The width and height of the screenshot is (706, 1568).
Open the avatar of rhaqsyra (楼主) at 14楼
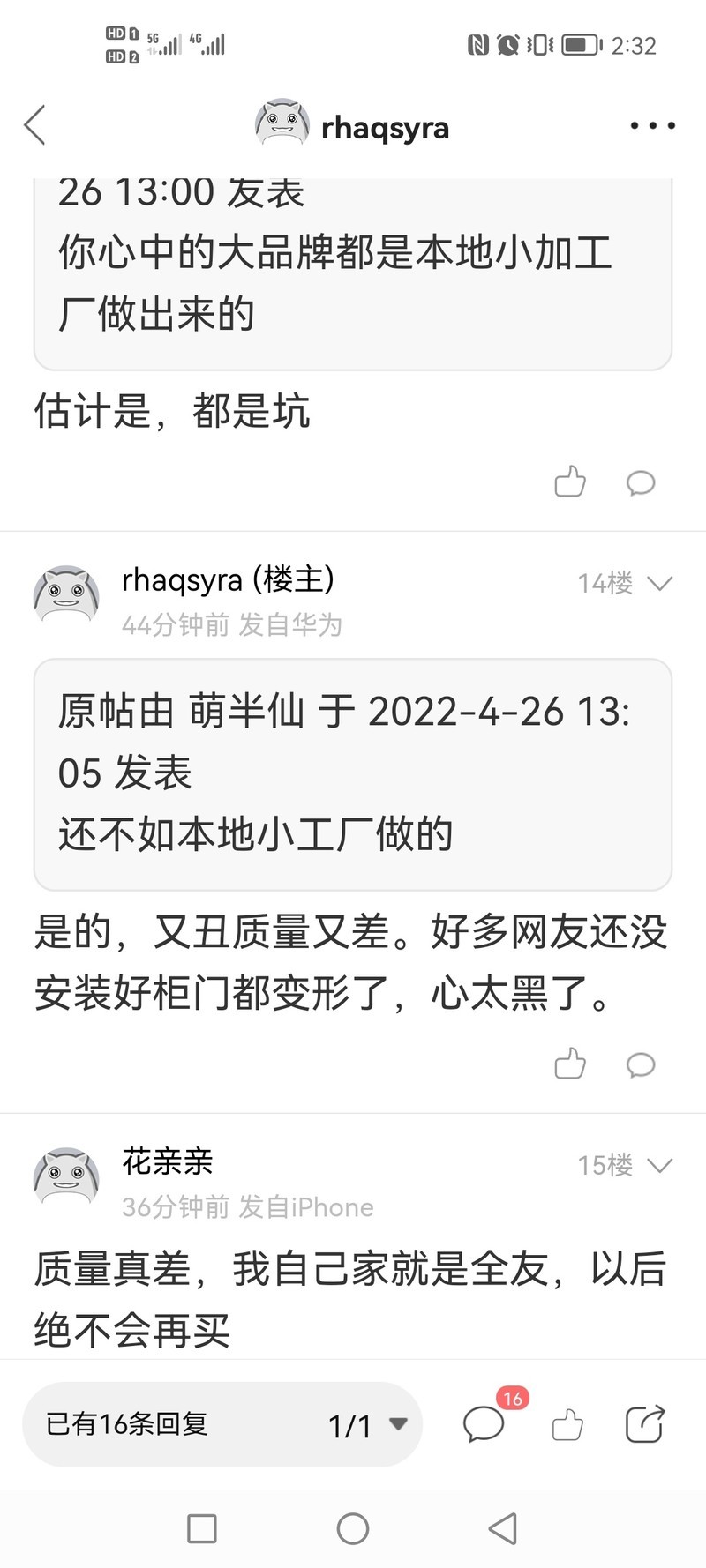66,595
